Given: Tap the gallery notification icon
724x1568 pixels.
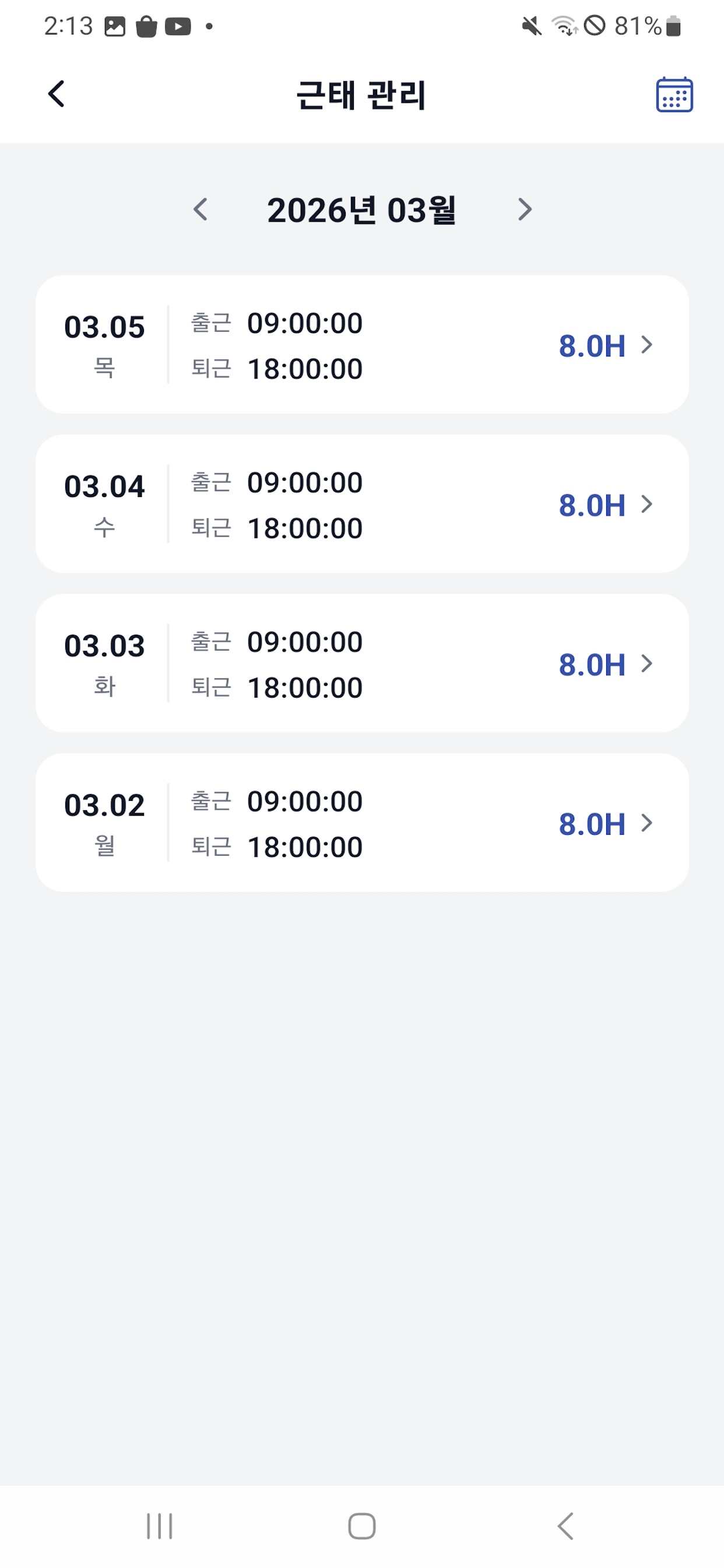Looking at the screenshot, I should 114,25.
